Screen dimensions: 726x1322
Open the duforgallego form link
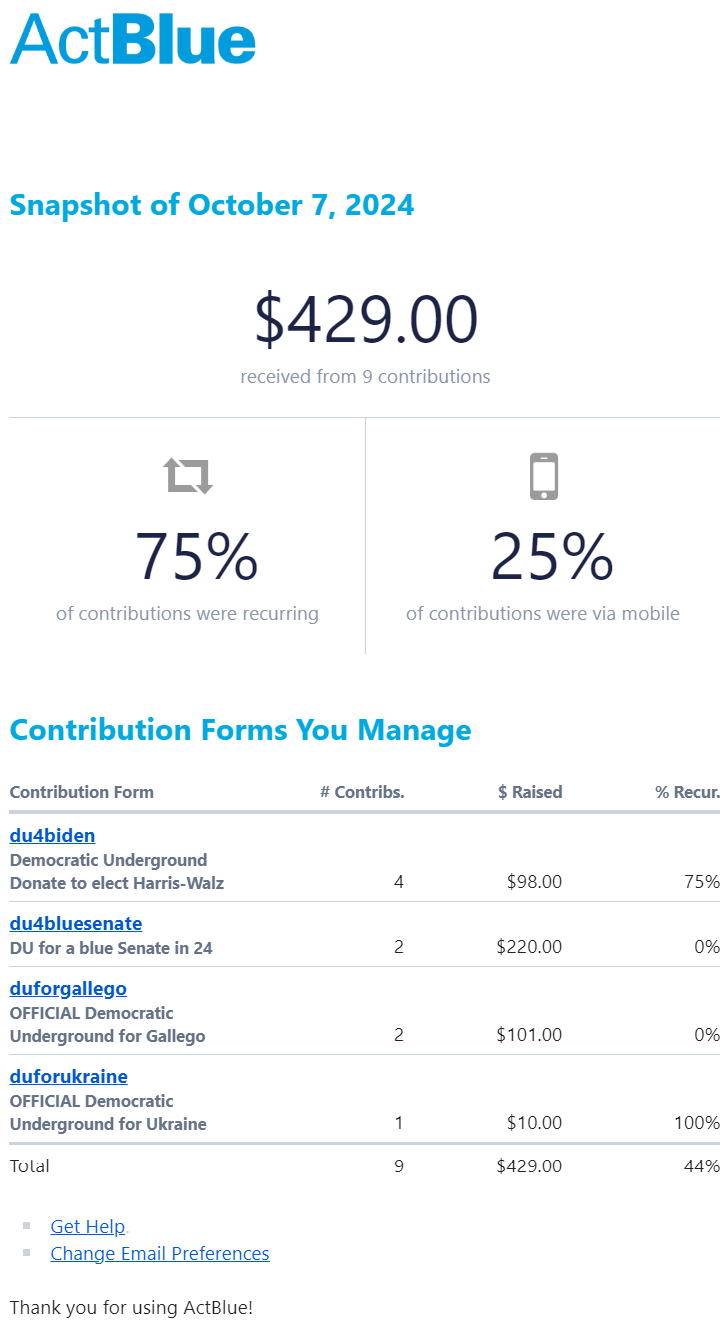coord(68,989)
